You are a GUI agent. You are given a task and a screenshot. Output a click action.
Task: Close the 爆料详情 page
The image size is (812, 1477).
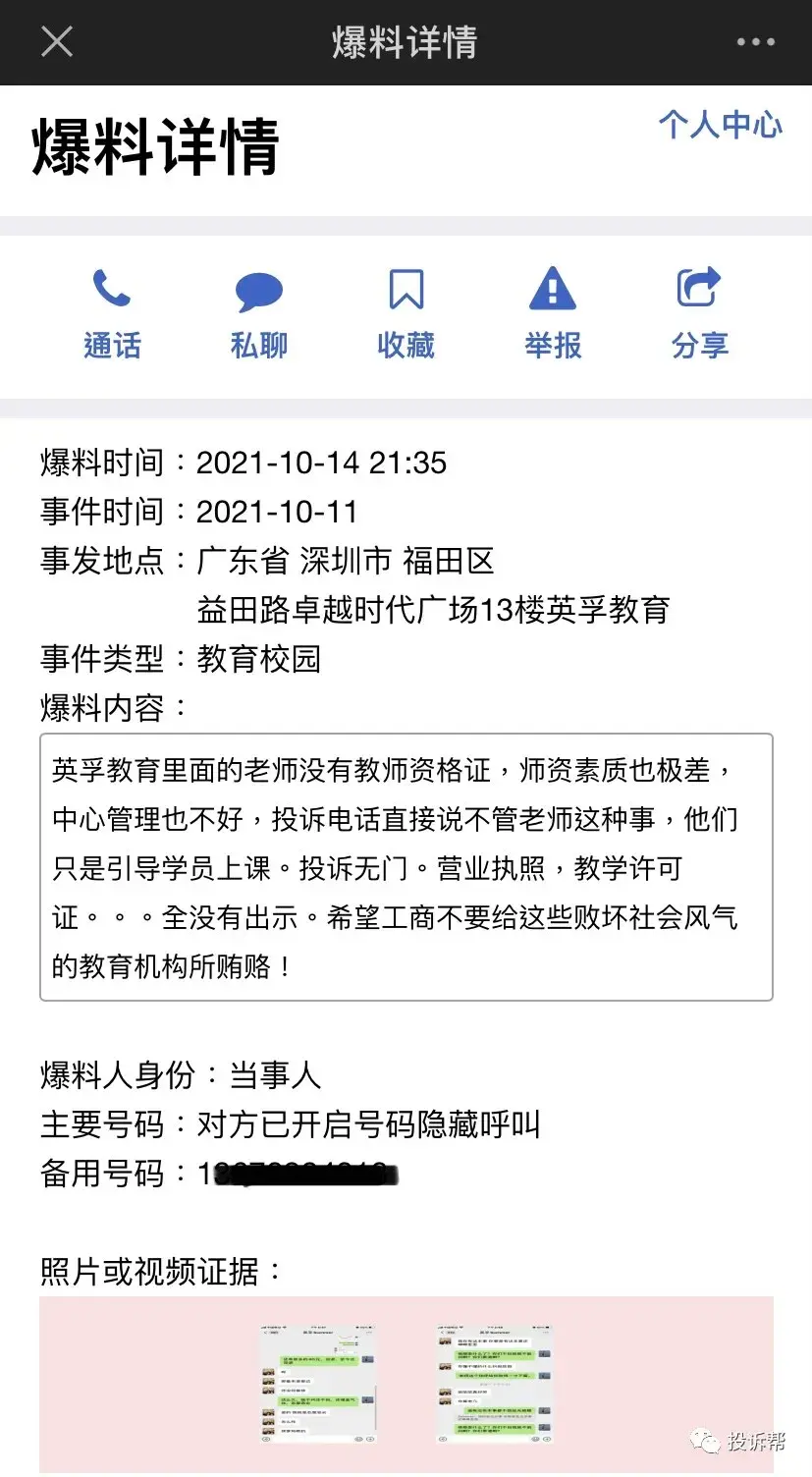coord(57,42)
